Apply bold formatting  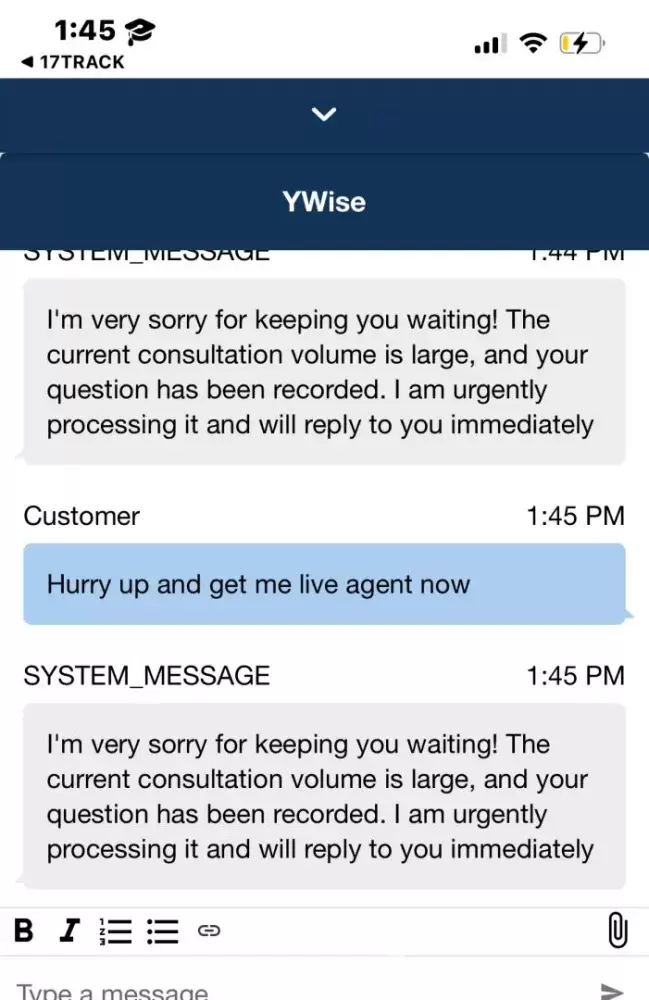click(x=25, y=932)
